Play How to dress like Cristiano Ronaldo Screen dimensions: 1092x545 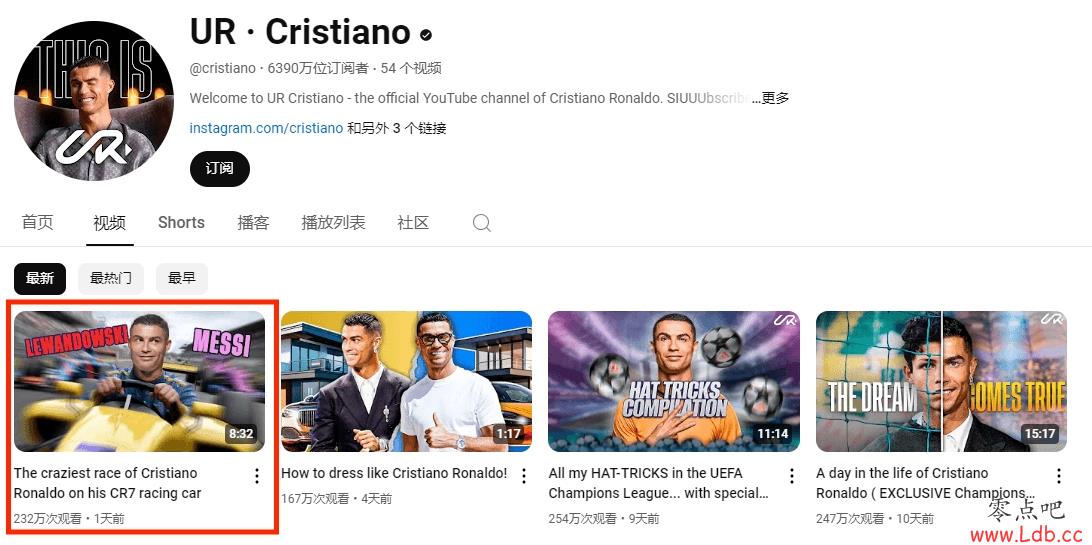click(406, 381)
